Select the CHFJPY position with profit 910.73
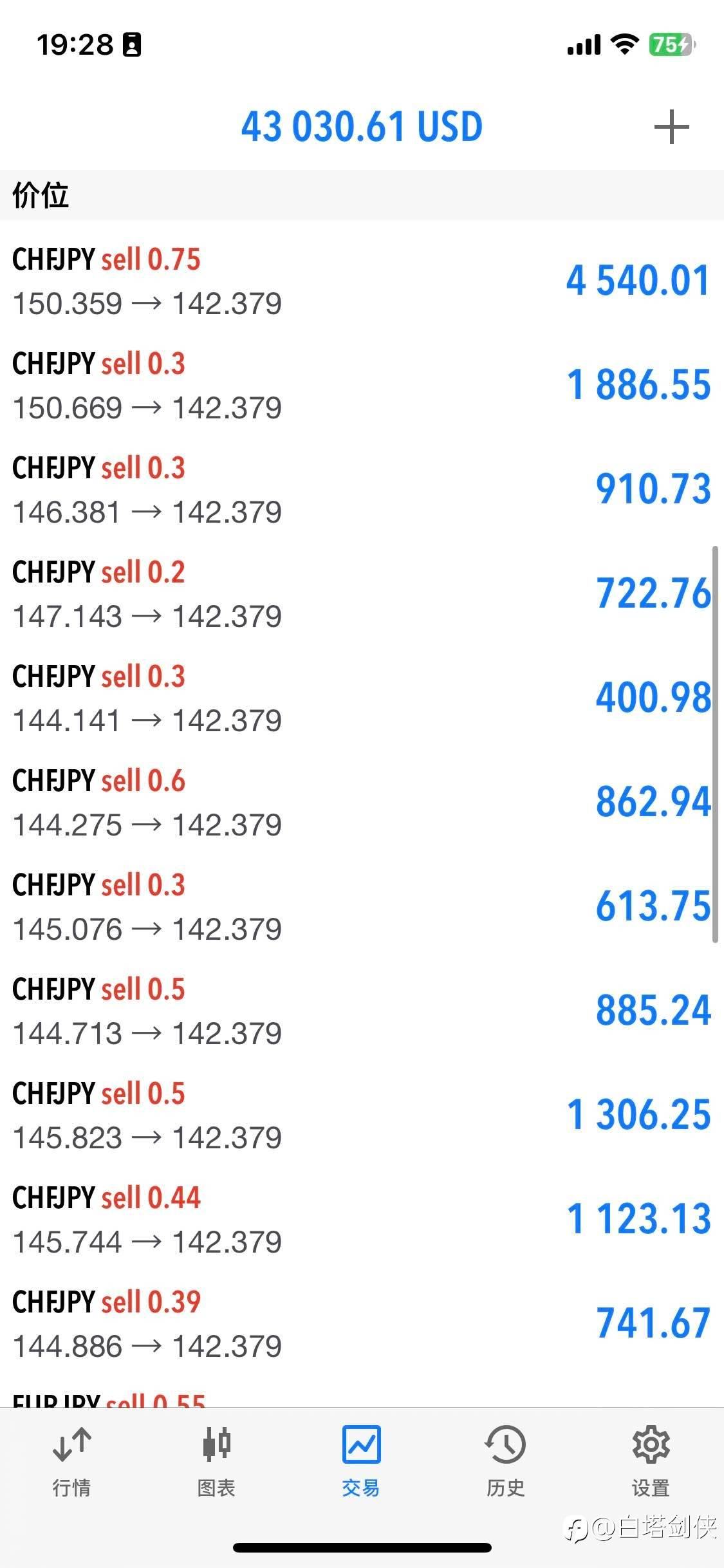Viewport: 724px width, 1568px height. coord(362,489)
